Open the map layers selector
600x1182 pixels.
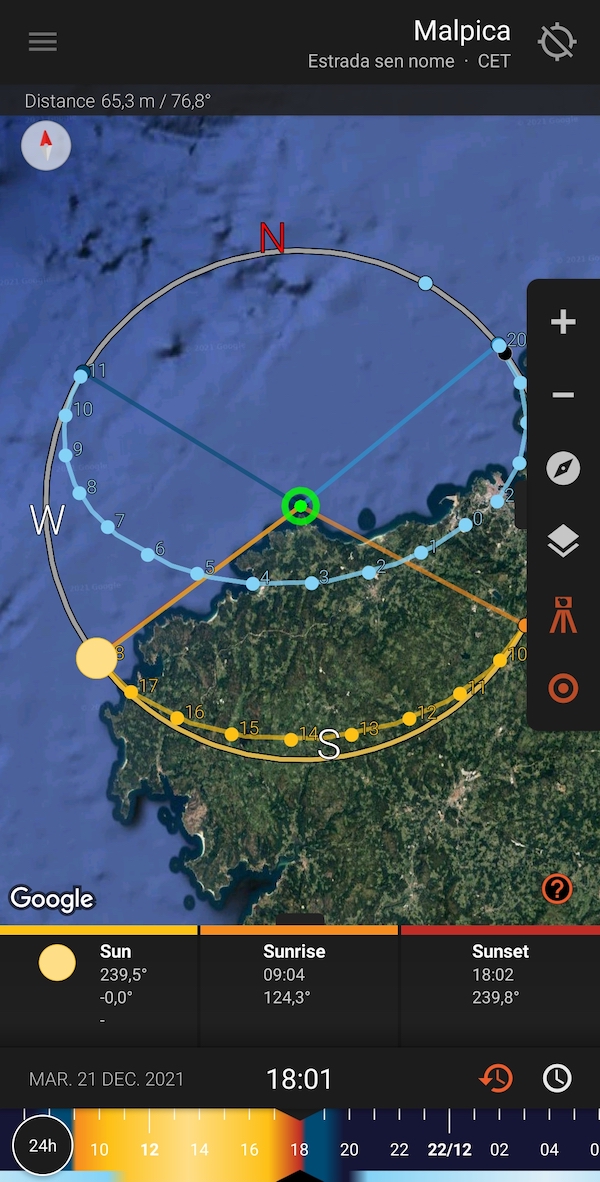[563, 541]
